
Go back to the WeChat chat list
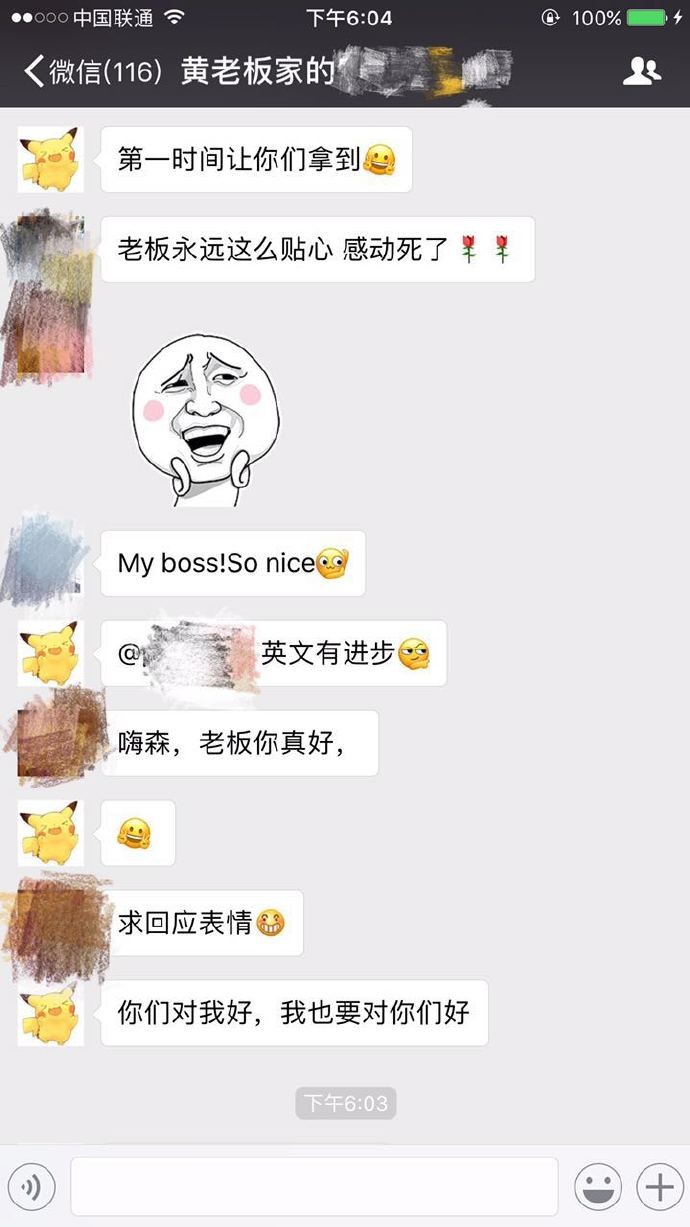click(x=90, y=72)
